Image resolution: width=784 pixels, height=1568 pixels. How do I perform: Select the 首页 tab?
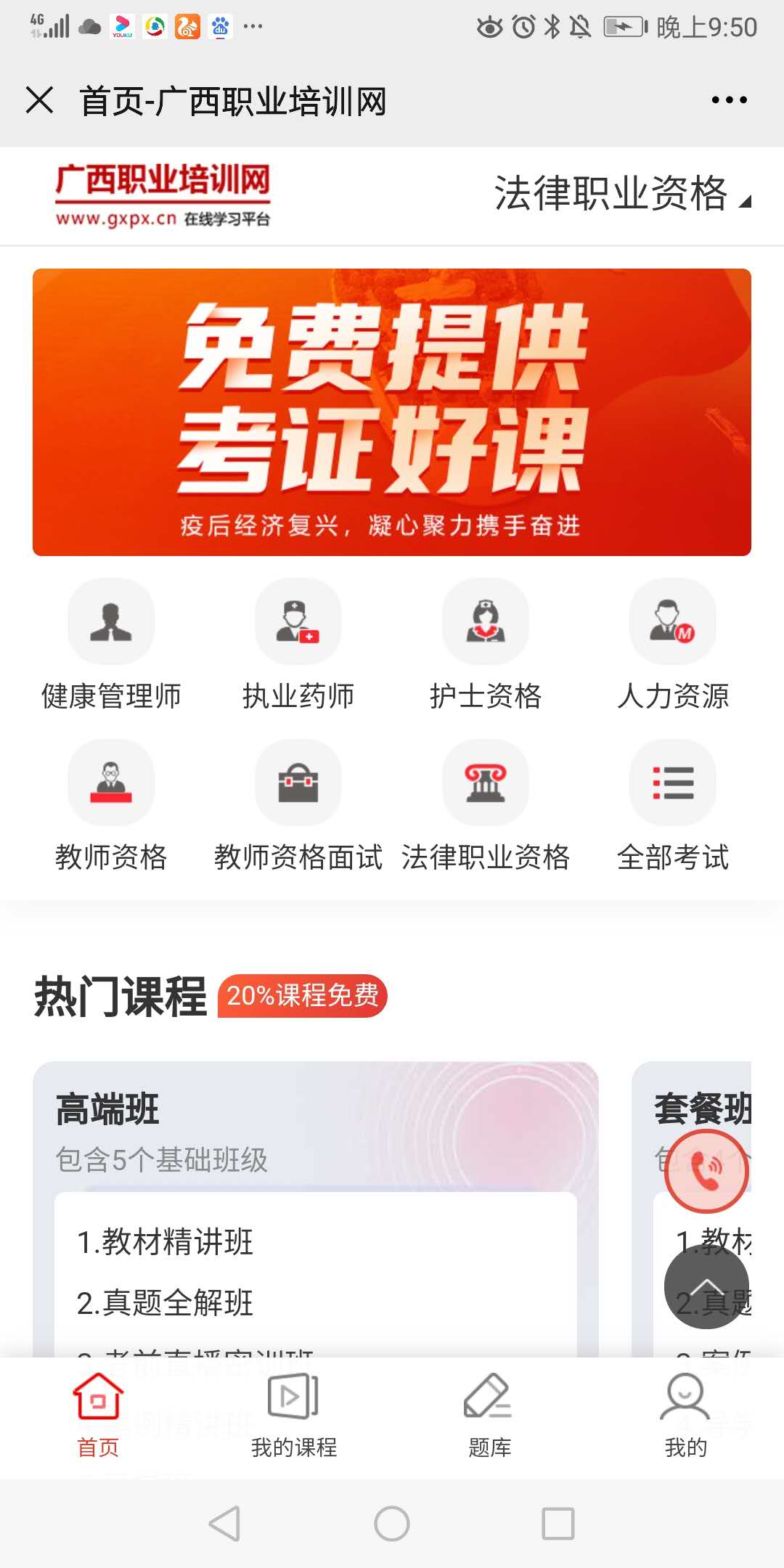(98, 1416)
